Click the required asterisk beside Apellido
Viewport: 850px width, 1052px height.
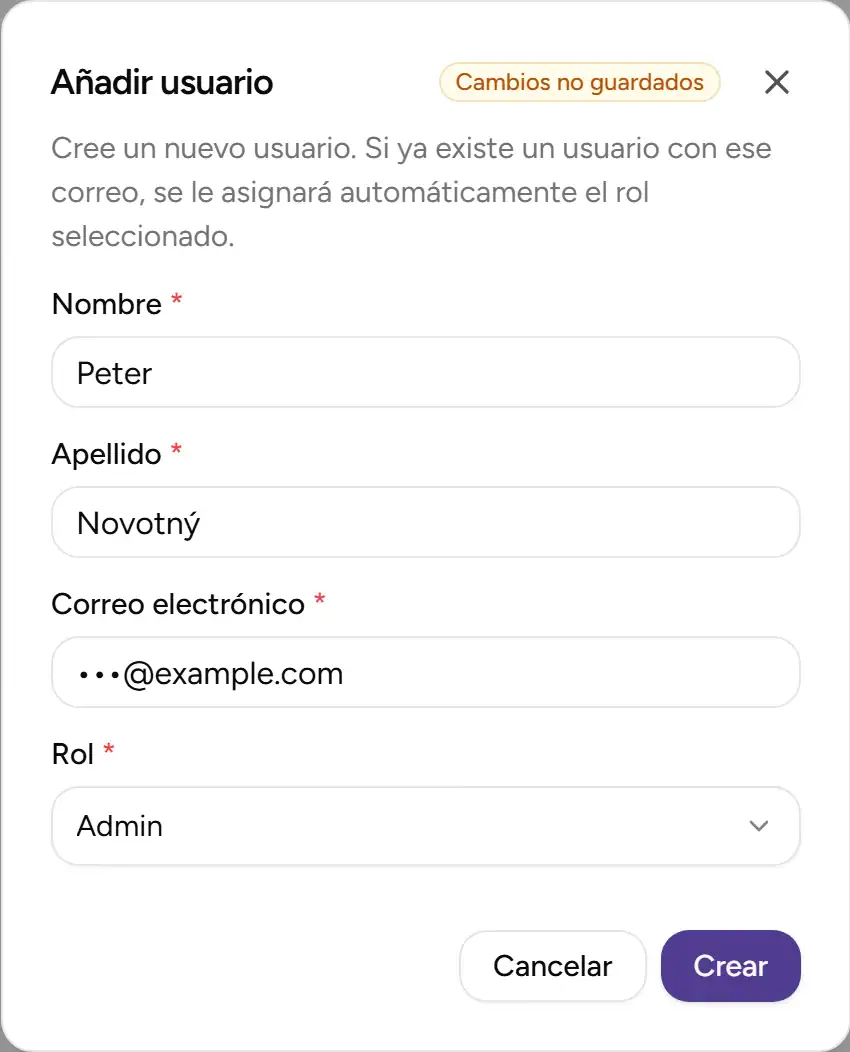coord(176,448)
